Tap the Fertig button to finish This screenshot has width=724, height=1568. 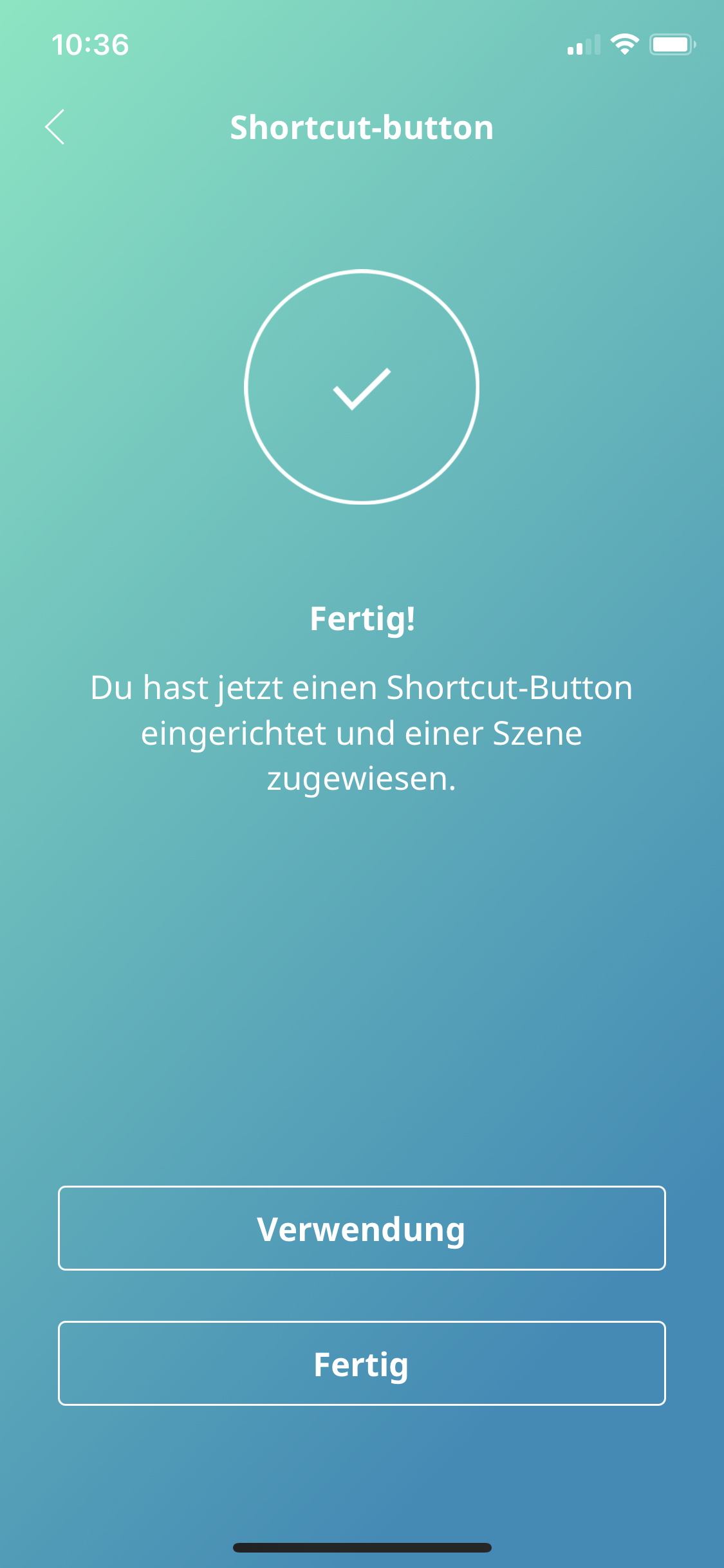tap(362, 1363)
